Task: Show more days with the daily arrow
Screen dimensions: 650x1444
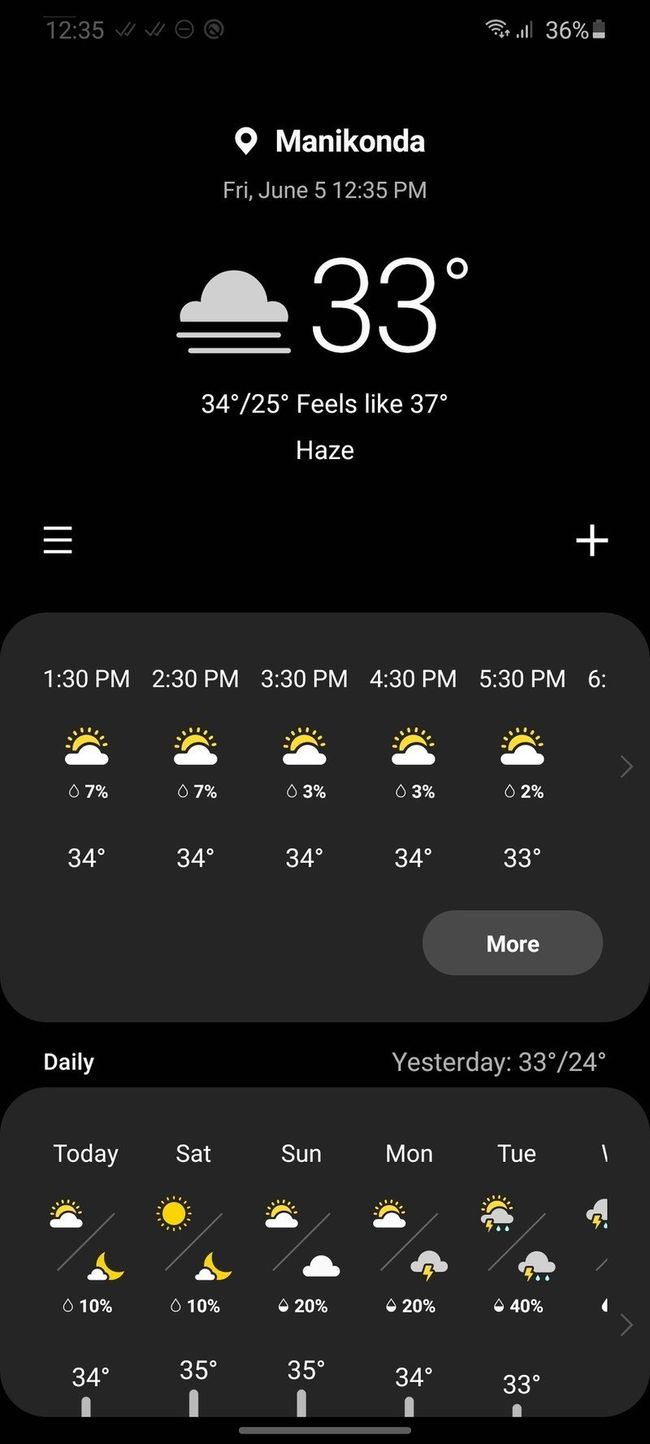Action: coord(627,1325)
